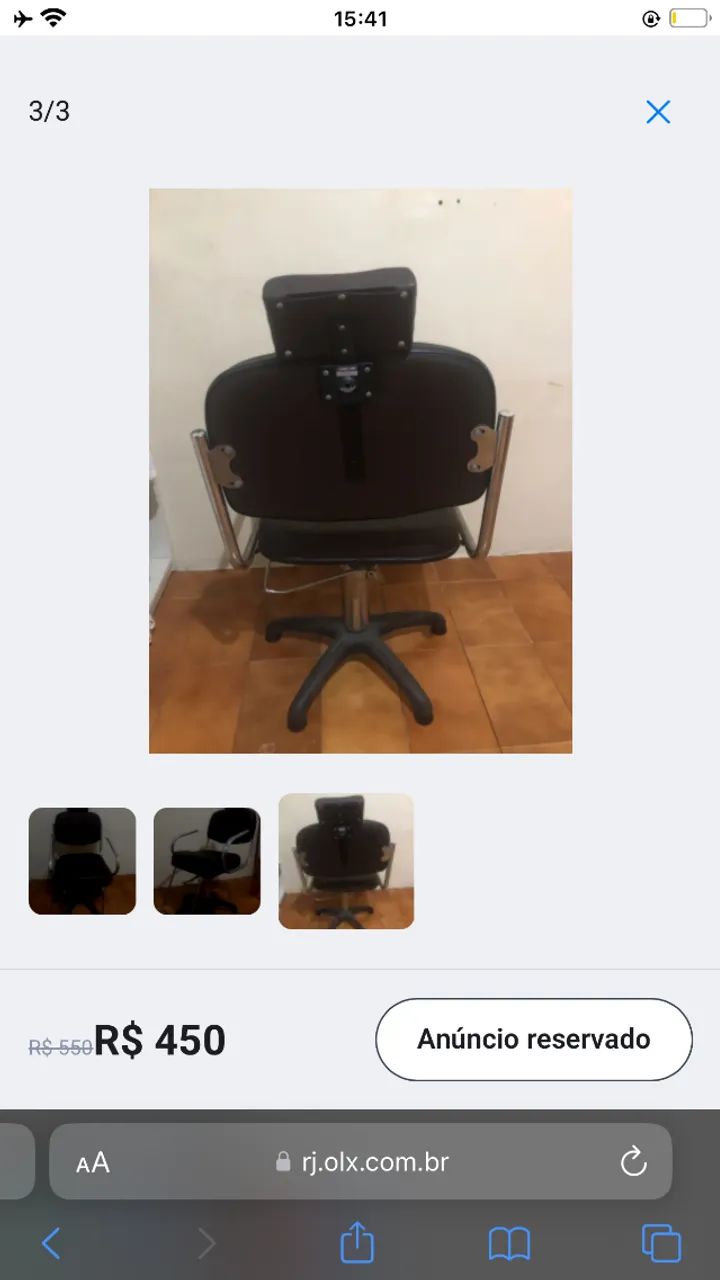Reload the rj.olx.com.br page

[634, 1161]
